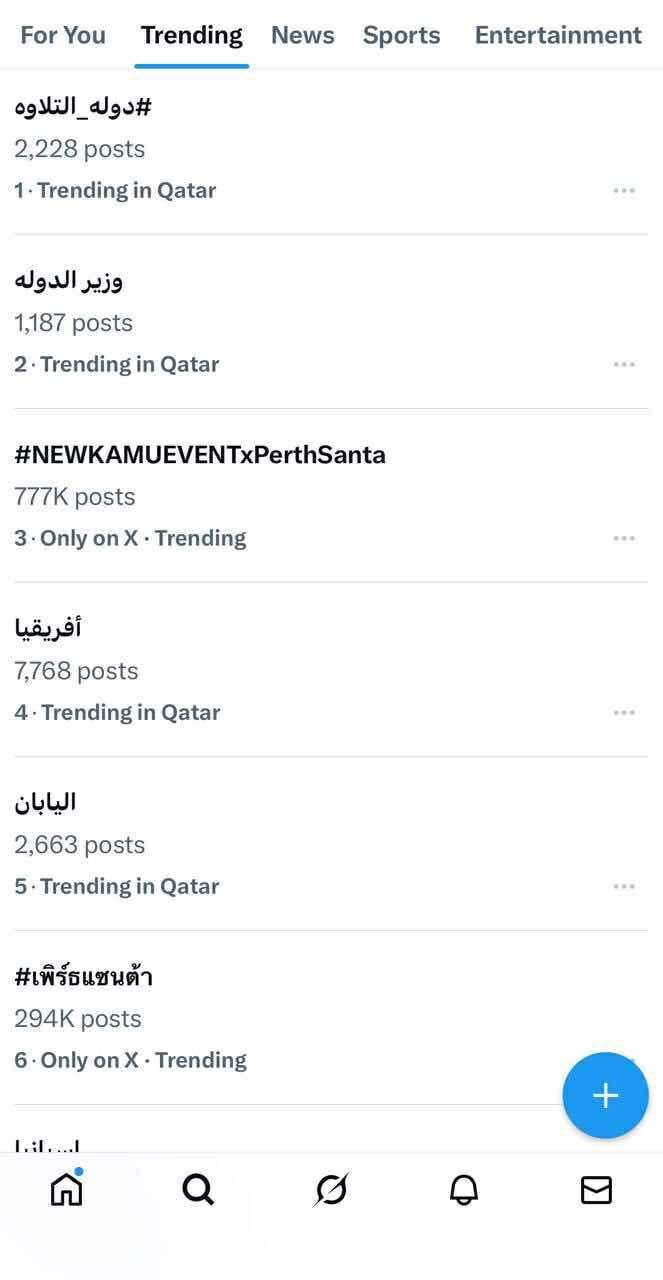Select the Entertainment tab

click(557, 36)
